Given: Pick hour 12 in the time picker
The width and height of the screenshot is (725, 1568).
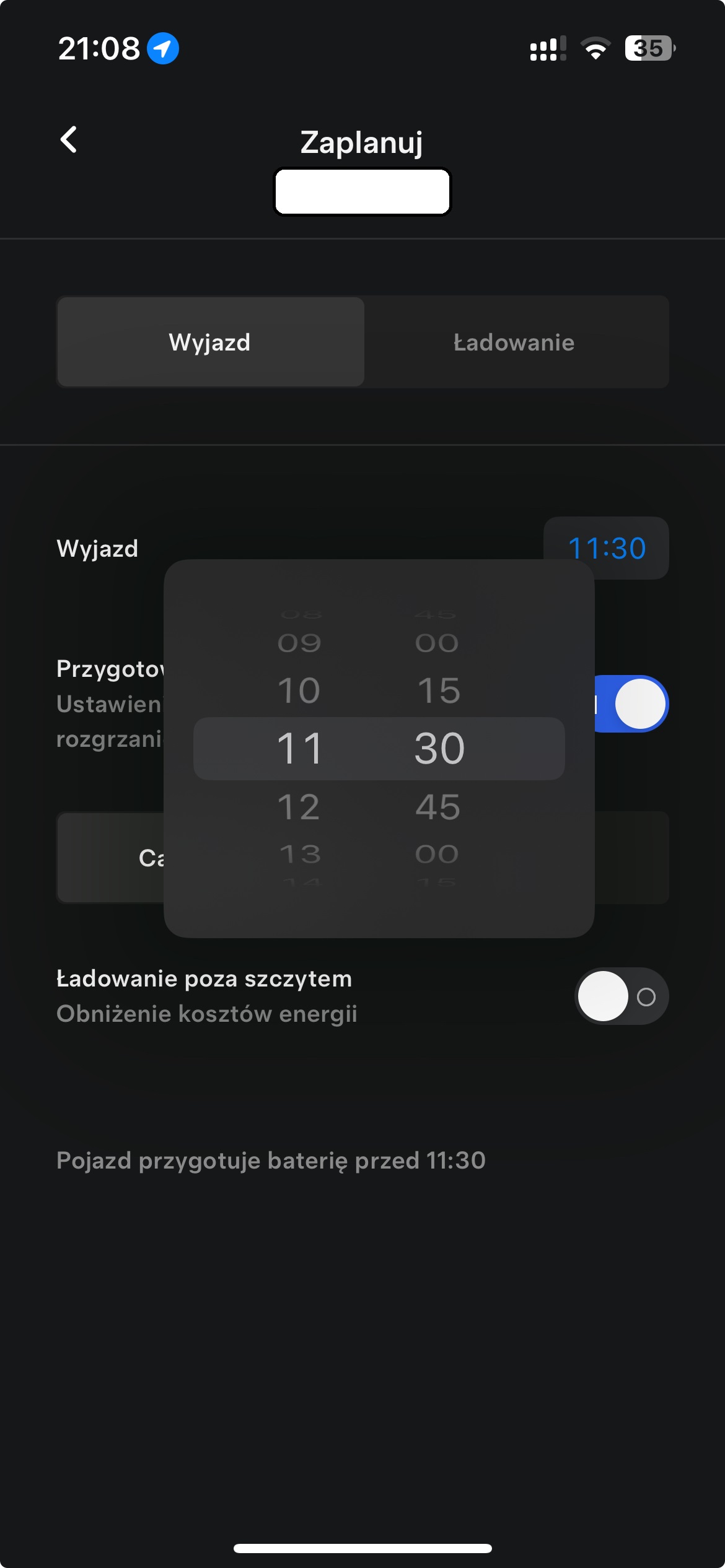Looking at the screenshot, I should click(299, 807).
